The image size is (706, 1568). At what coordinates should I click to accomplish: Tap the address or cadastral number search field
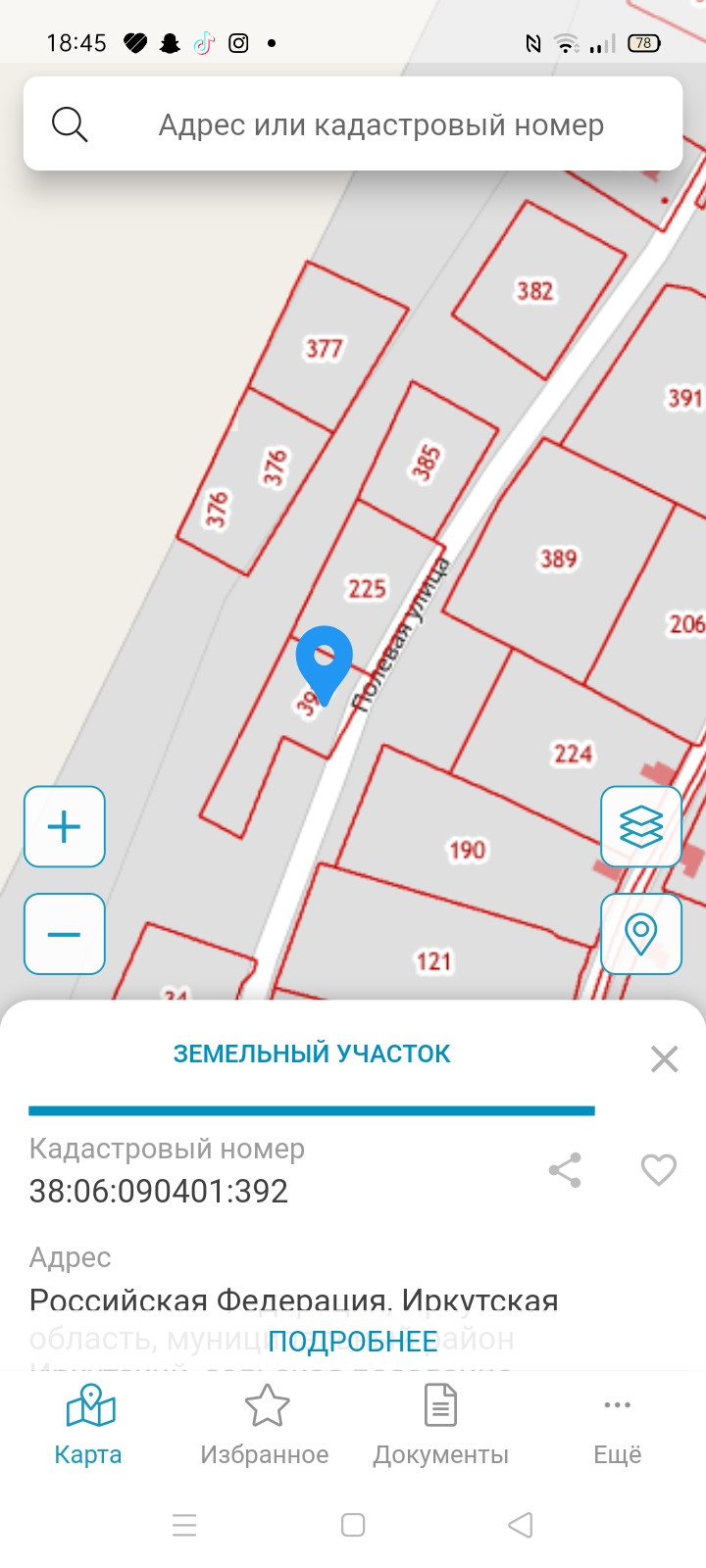(380, 125)
